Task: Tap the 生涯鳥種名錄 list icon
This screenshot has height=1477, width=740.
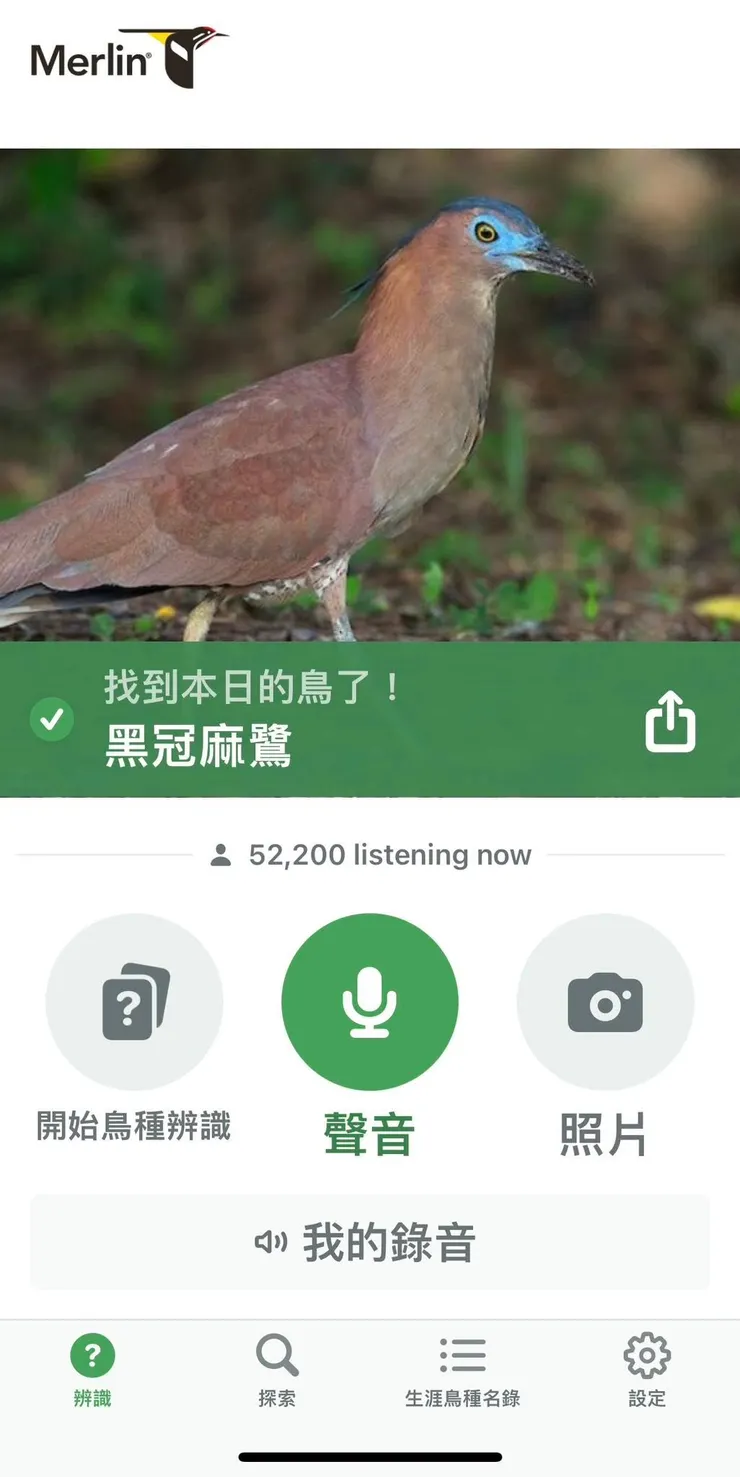Action: point(462,1357)
